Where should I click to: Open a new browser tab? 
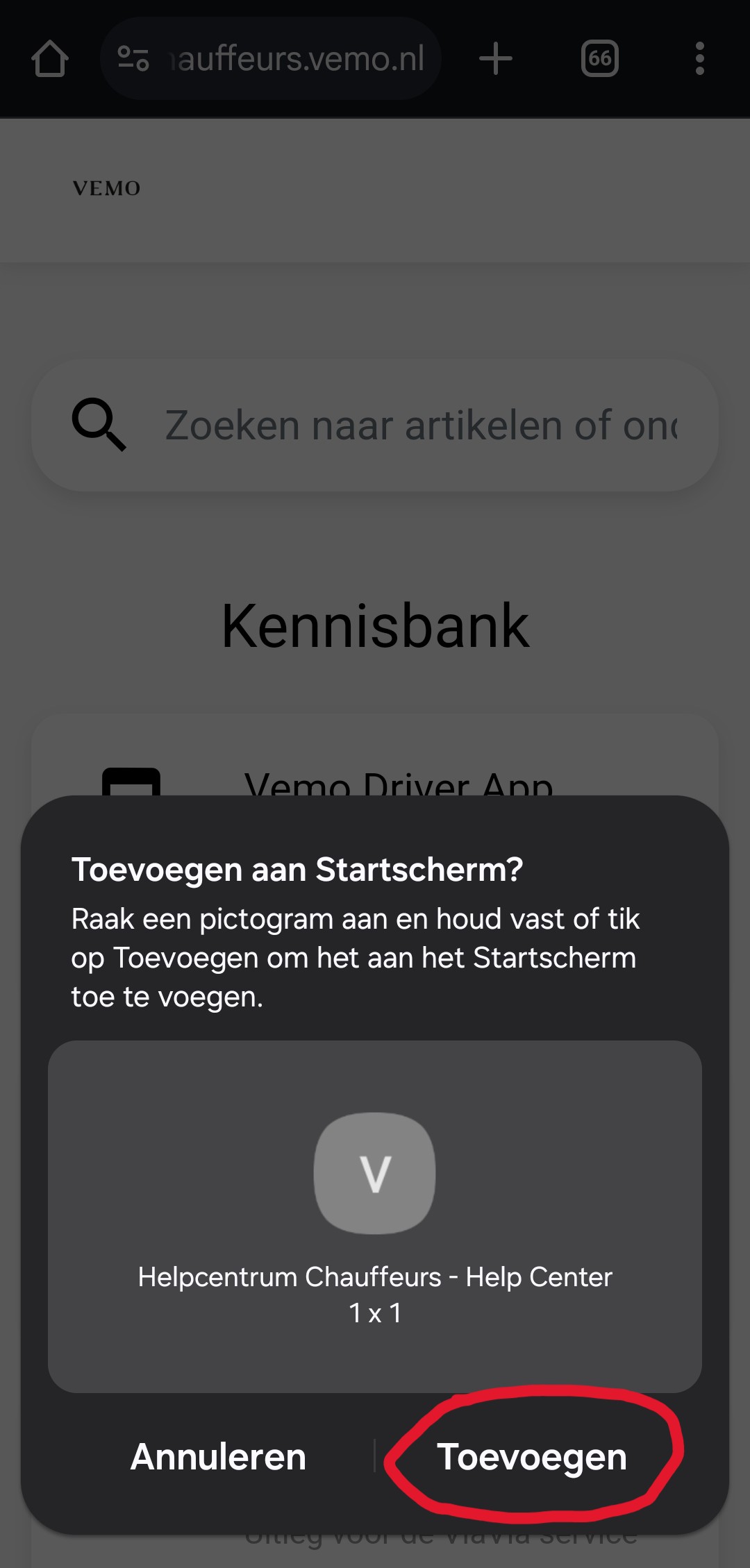495,59
